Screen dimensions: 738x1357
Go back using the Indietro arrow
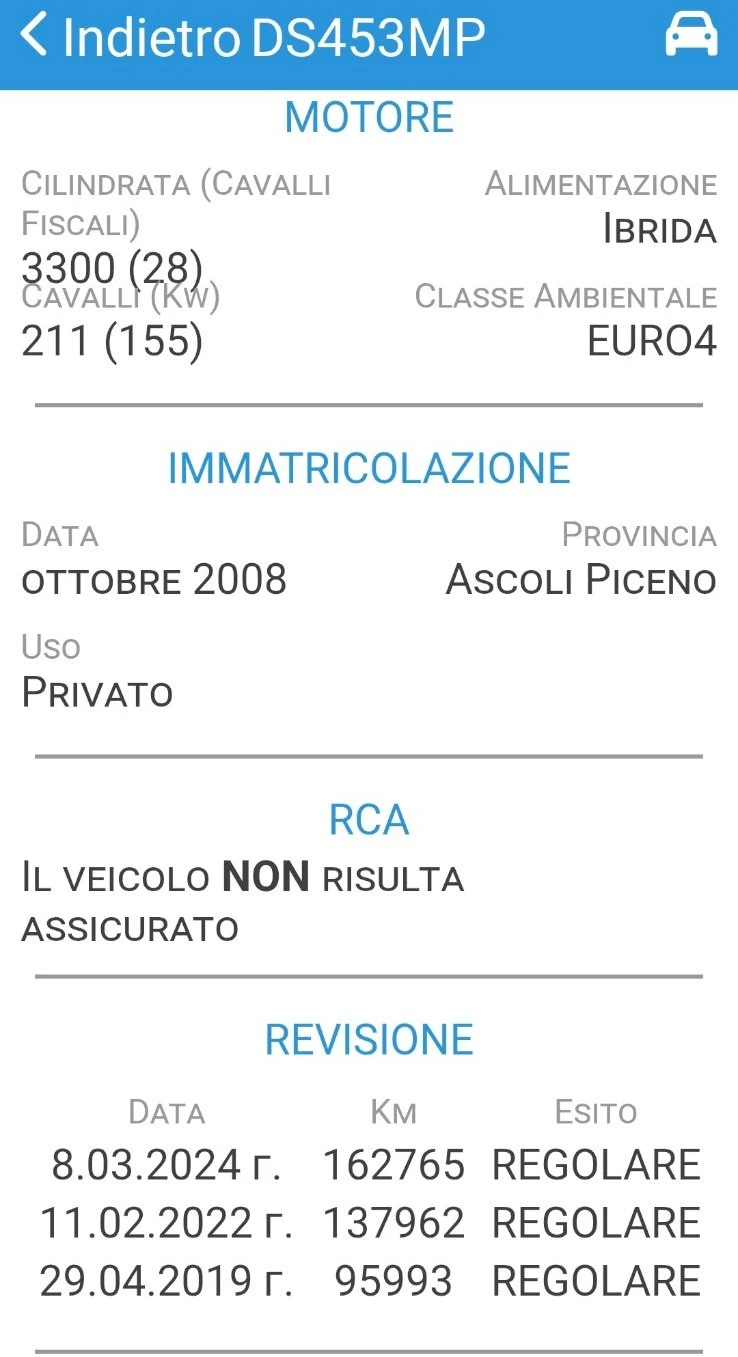click(34, 36)
